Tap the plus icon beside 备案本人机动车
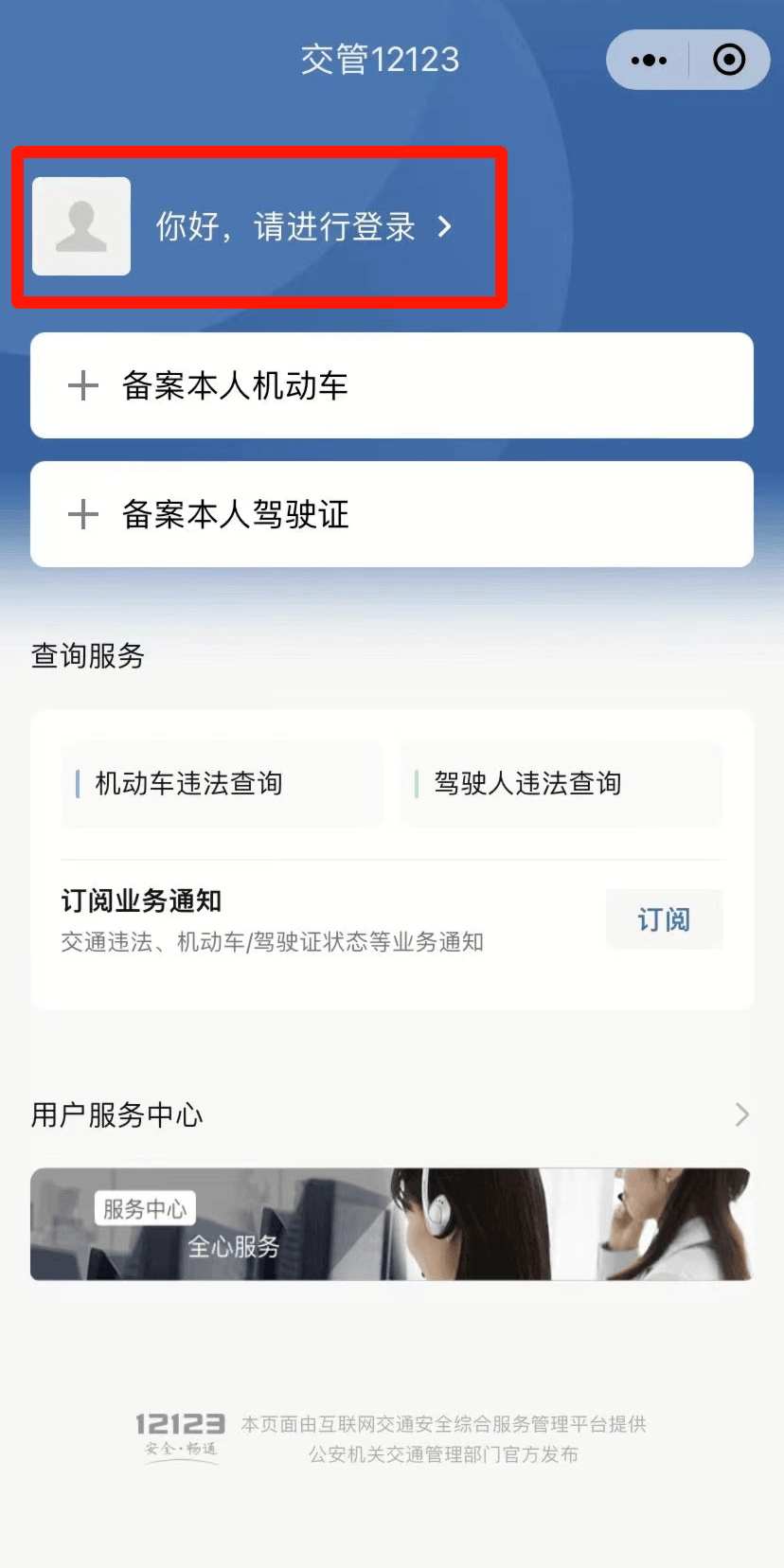The image size is (784, 1568). 83,385
